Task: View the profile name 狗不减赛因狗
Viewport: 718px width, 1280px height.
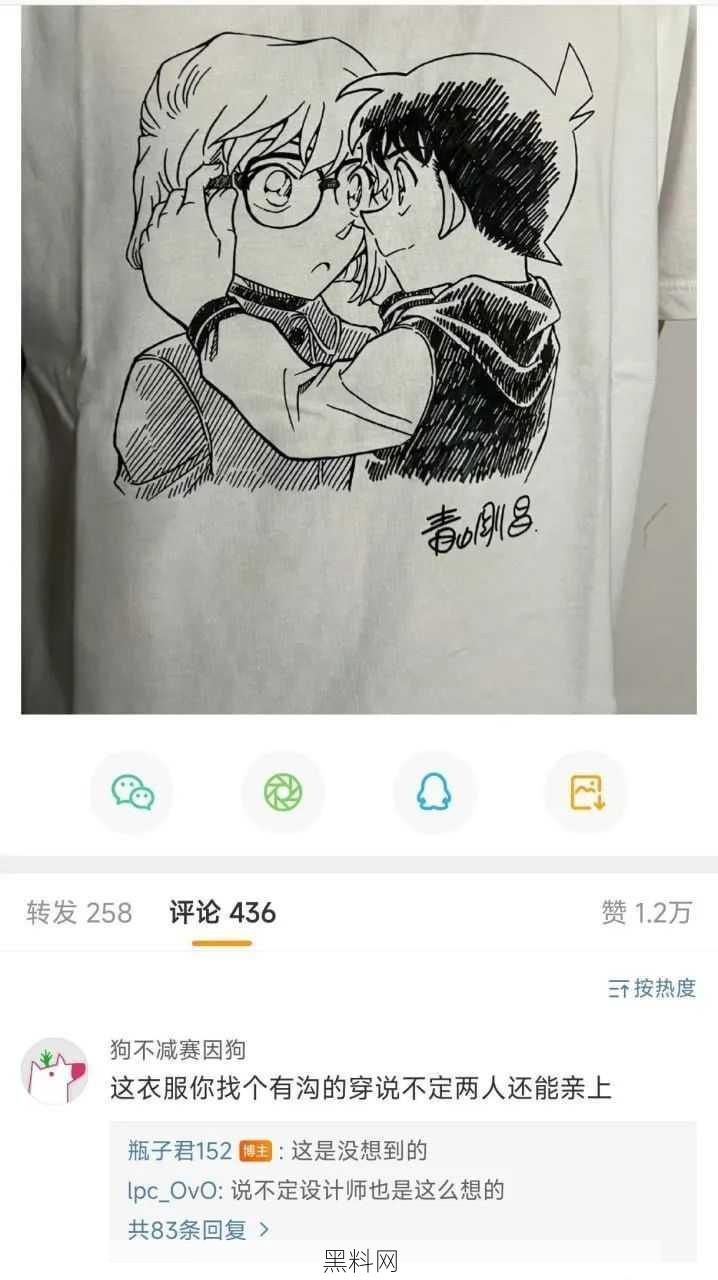Action: click(178, 1050)
